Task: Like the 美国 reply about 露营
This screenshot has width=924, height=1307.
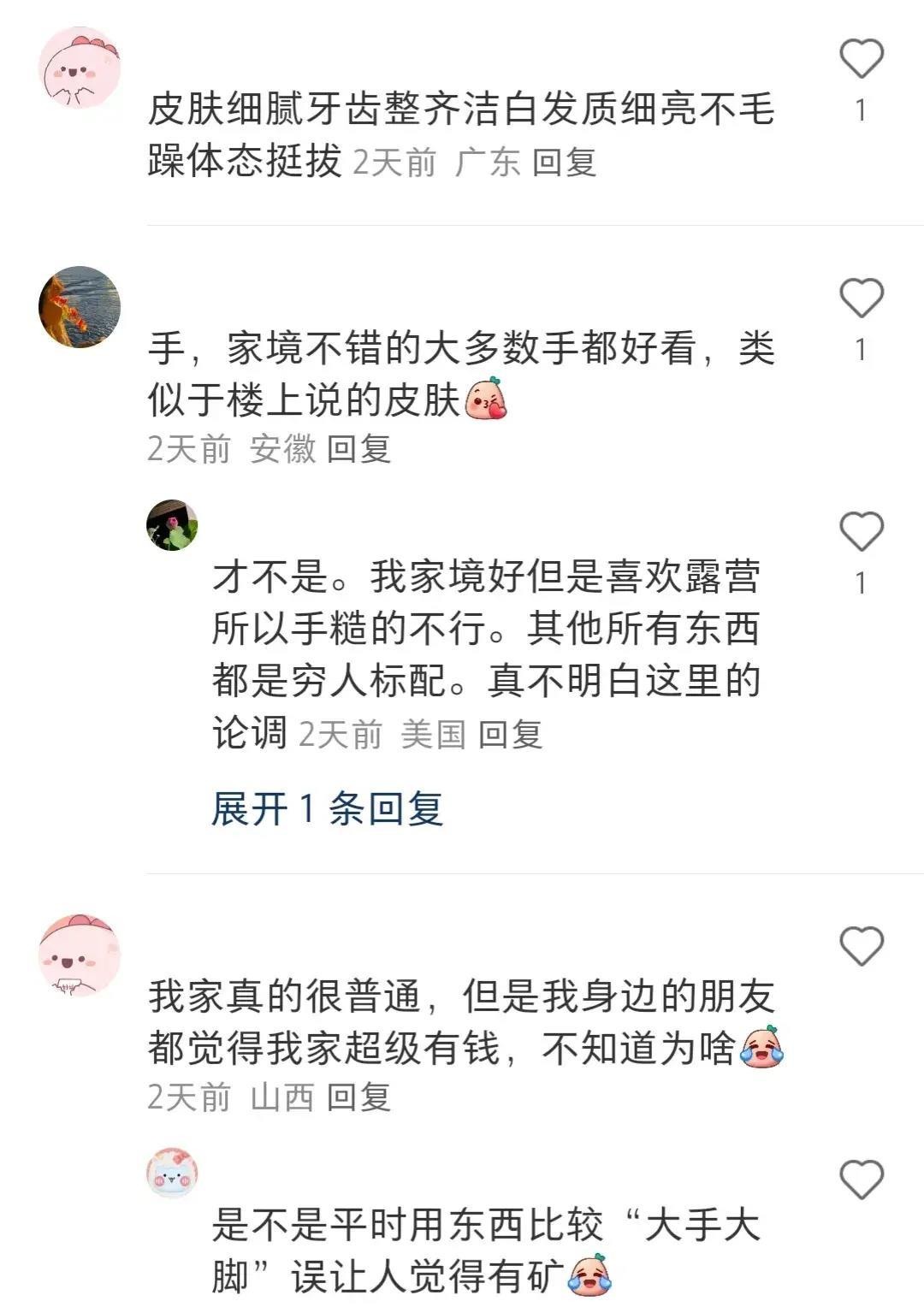Action: pos(861,532)
